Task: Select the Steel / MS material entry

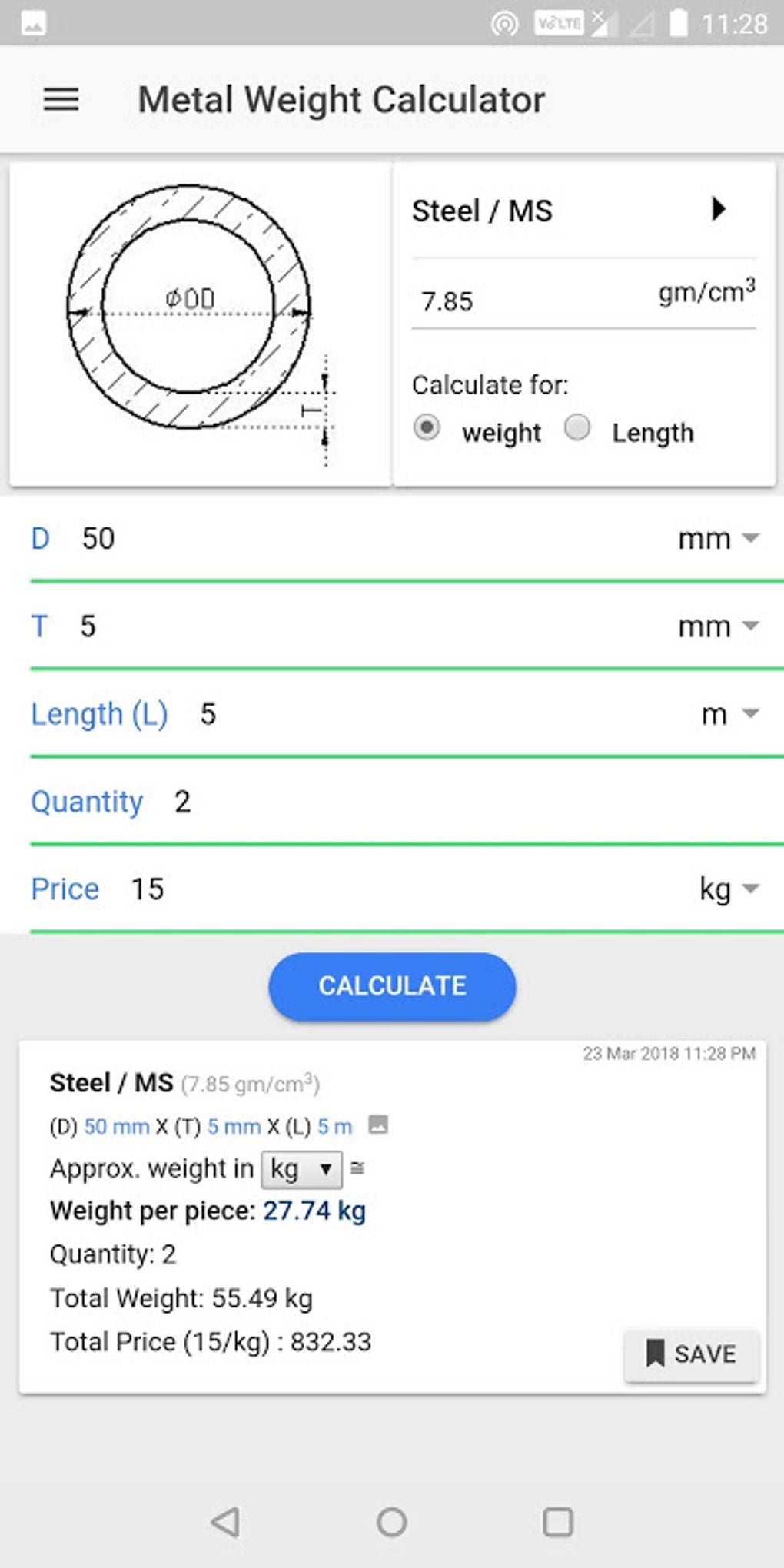Action: (x=483, y=210)
